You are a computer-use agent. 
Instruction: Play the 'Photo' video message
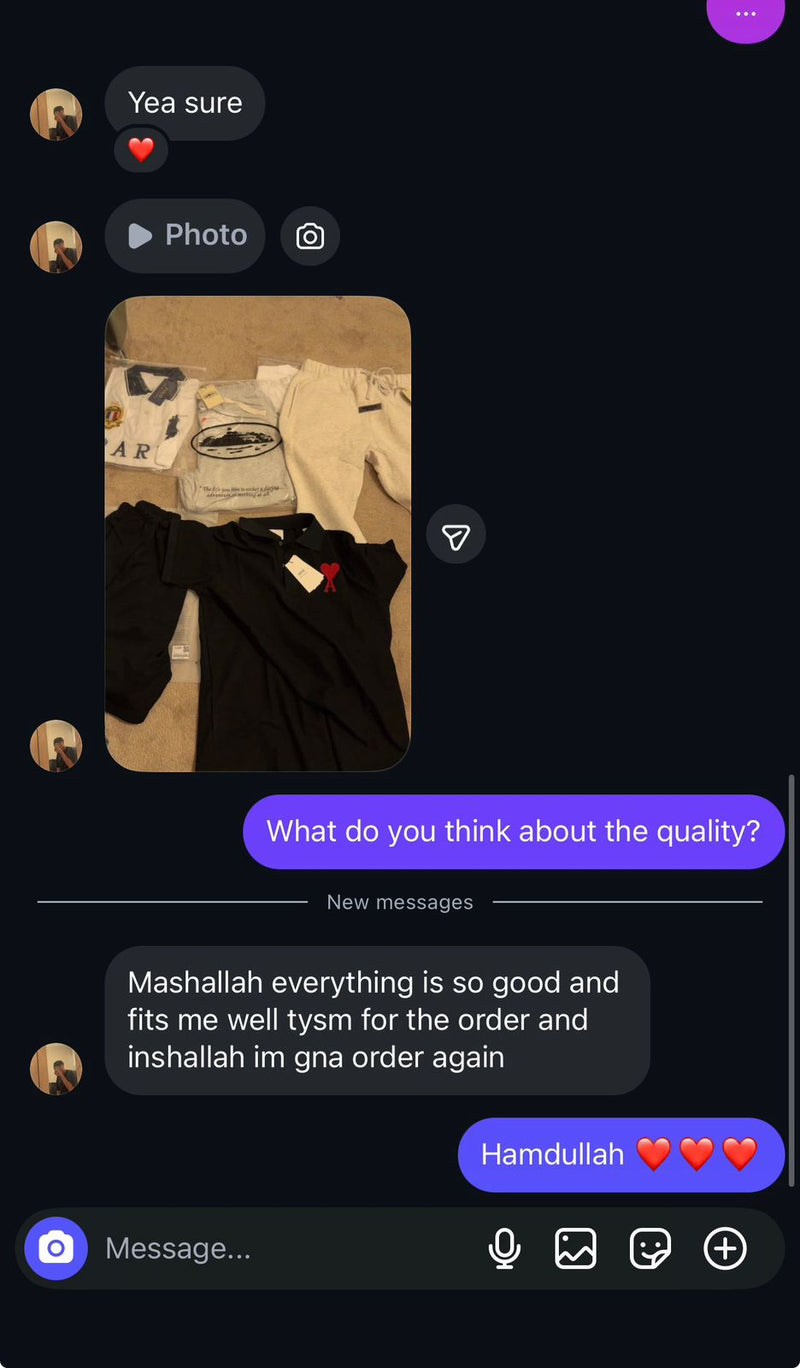[x=185, y=236]
